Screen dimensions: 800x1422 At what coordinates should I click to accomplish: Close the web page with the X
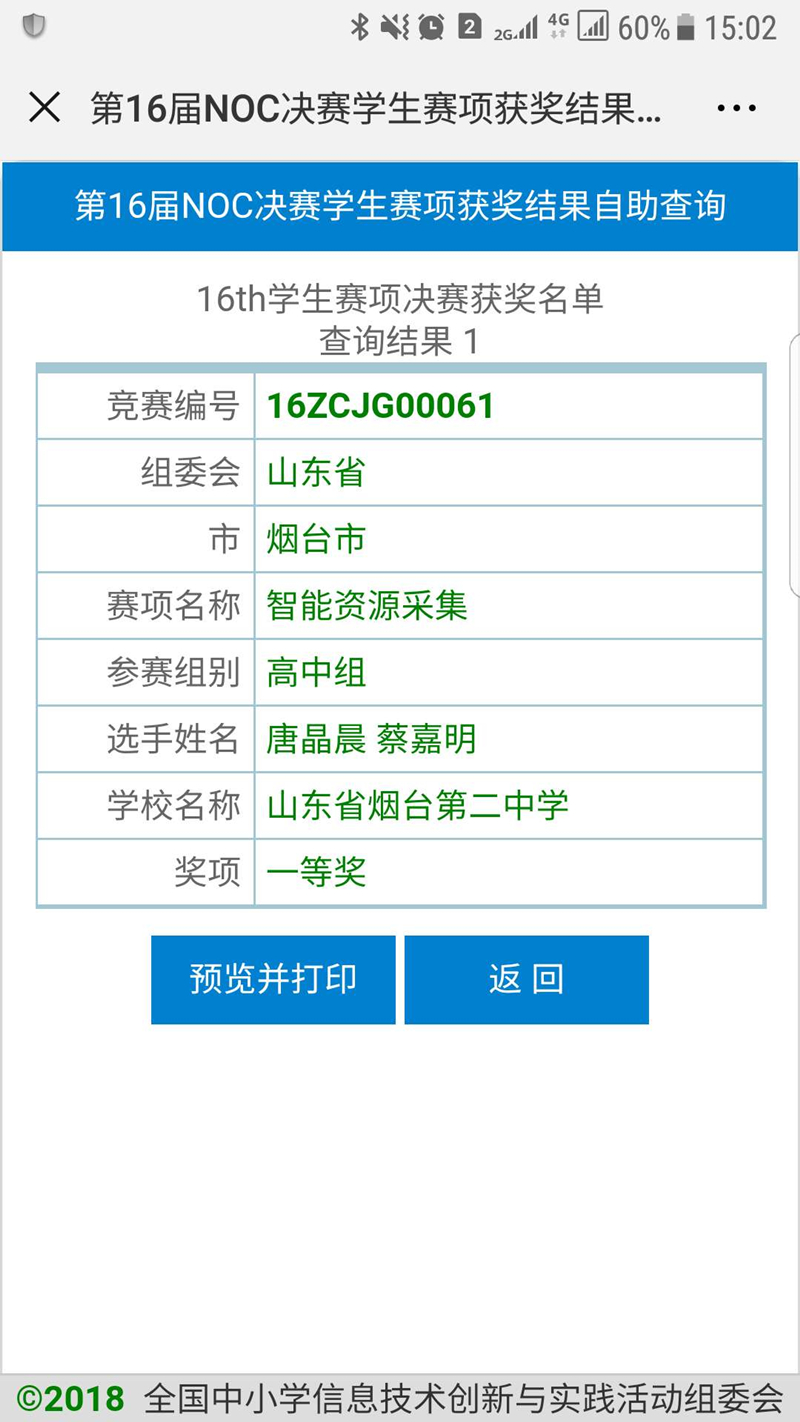click(x=44, y=107)
